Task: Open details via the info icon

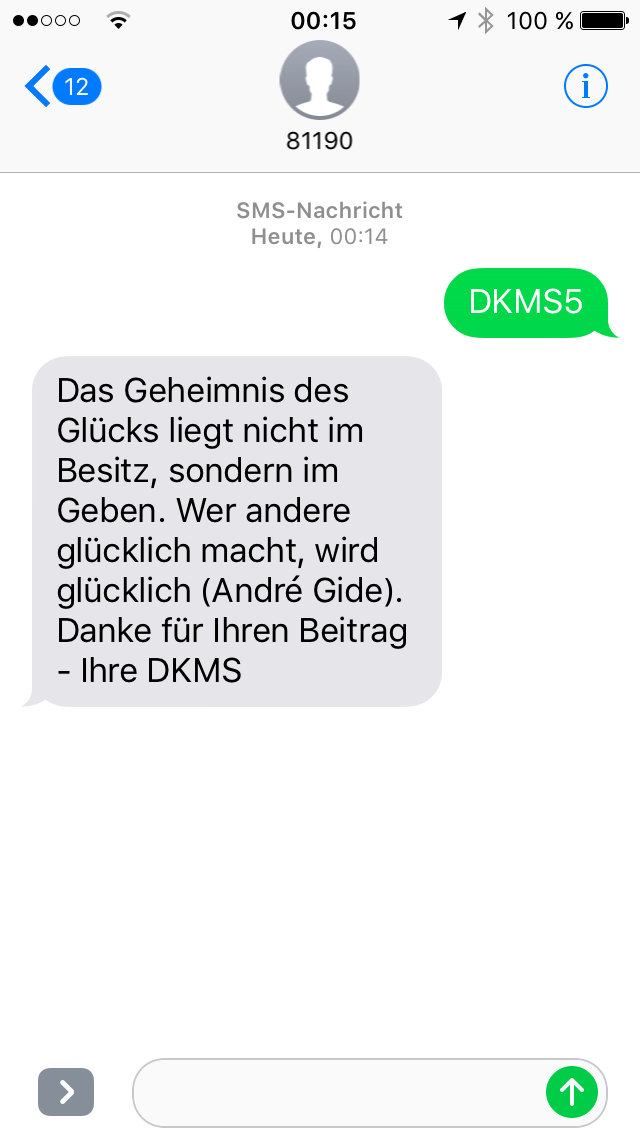Action: click(x=586, y=86)
